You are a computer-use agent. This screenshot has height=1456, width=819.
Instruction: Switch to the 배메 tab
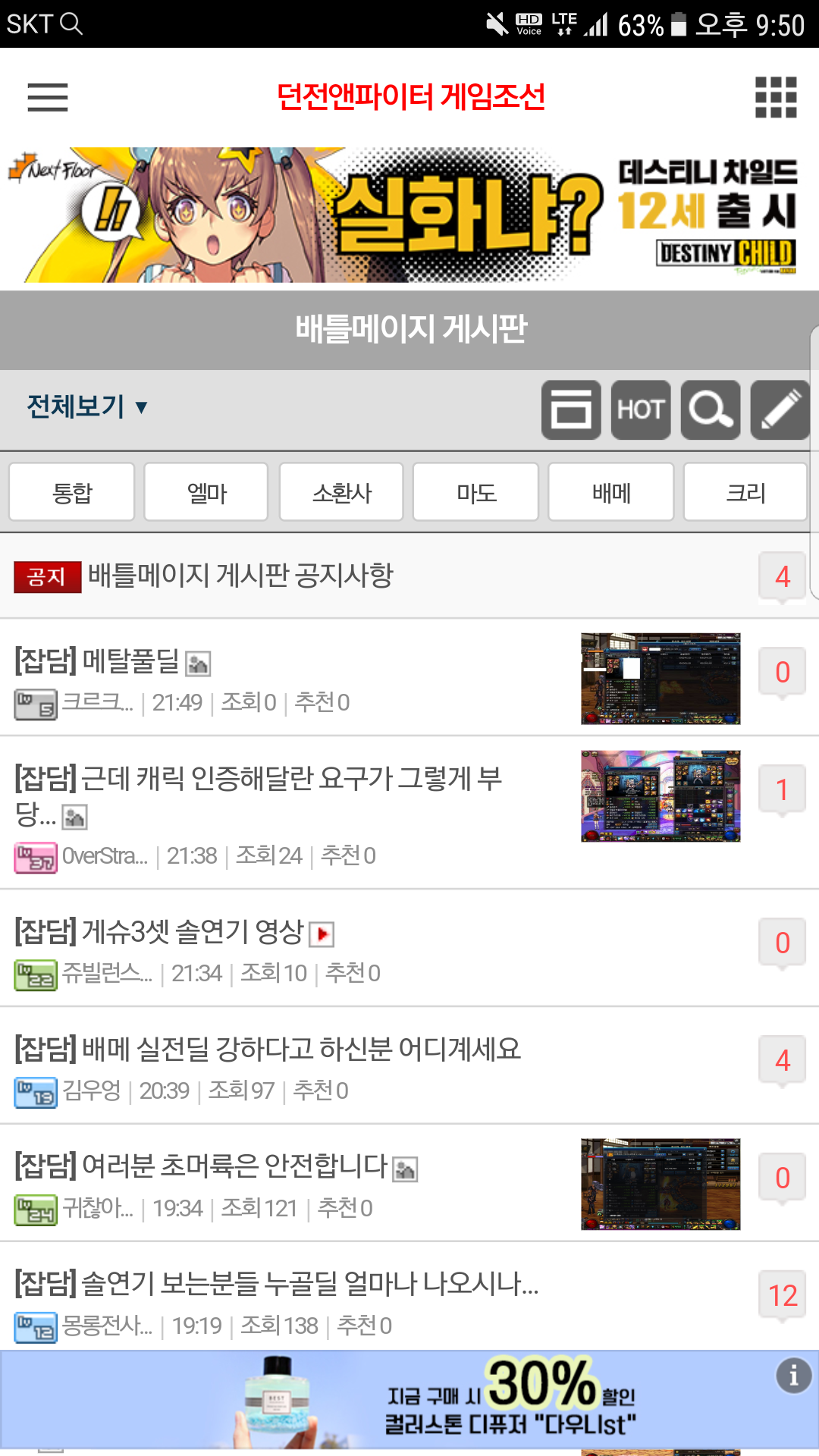(611, 492)
